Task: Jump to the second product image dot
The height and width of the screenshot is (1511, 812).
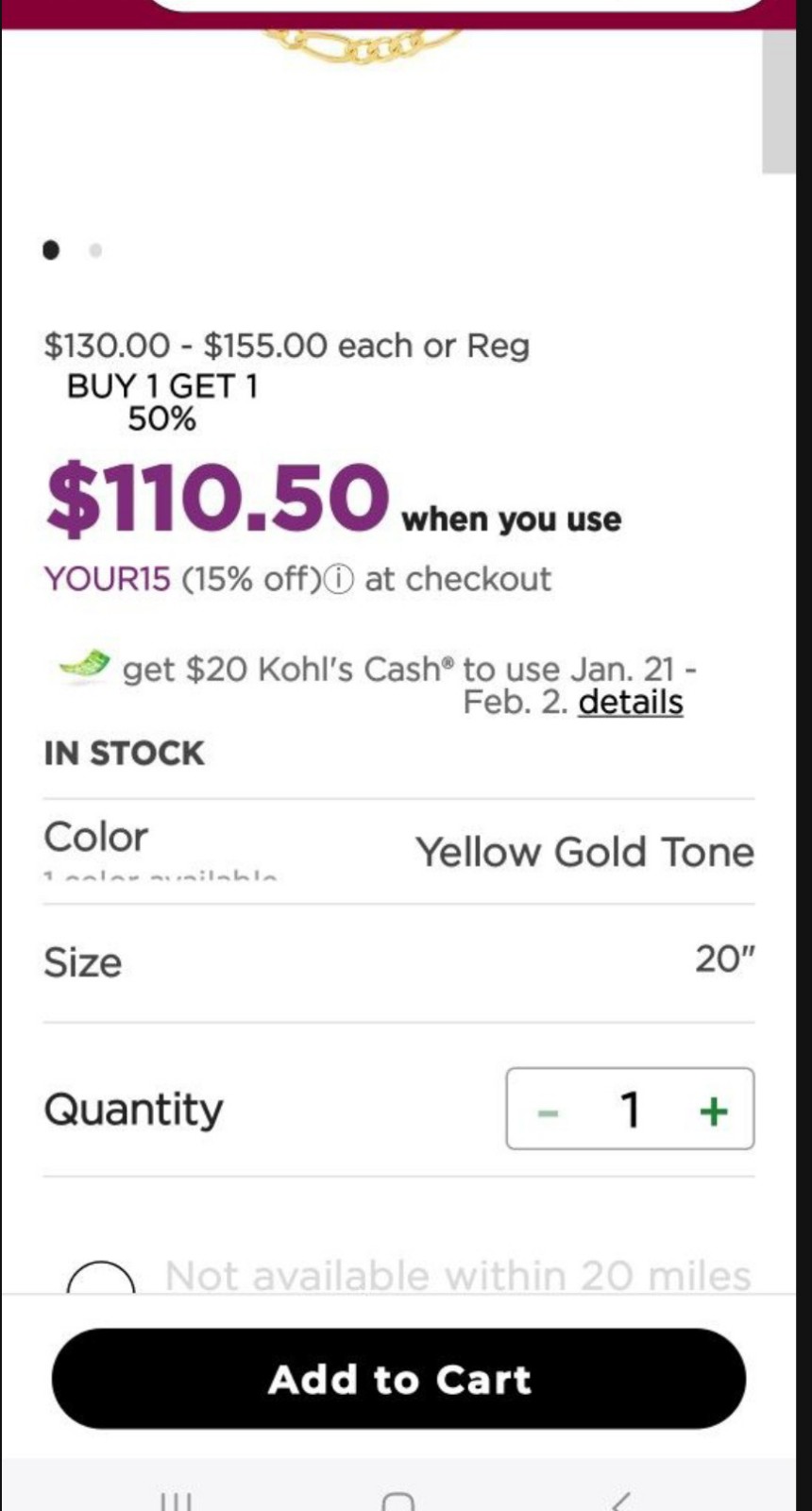Action: click(95, 250)
